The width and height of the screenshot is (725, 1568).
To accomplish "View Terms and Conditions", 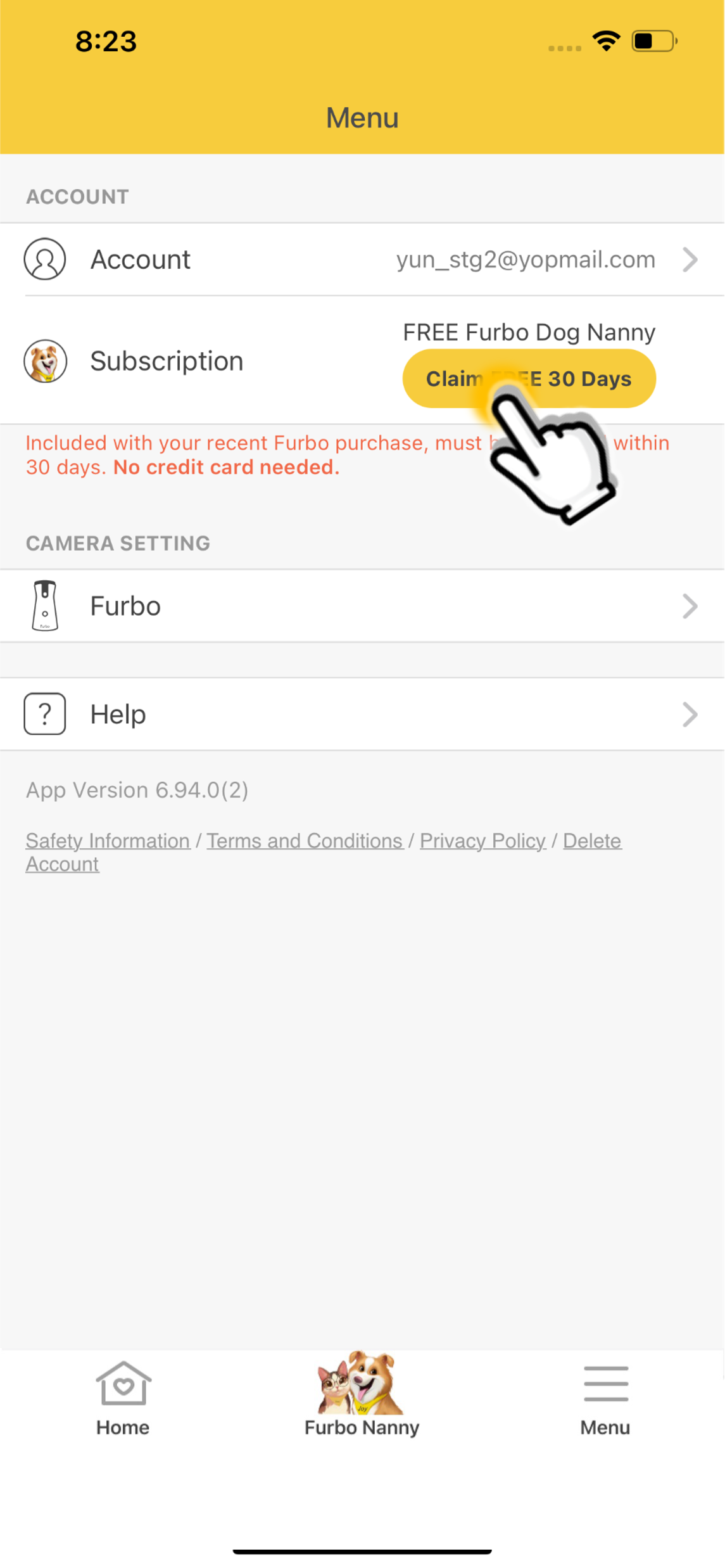I will click(305, 840).
